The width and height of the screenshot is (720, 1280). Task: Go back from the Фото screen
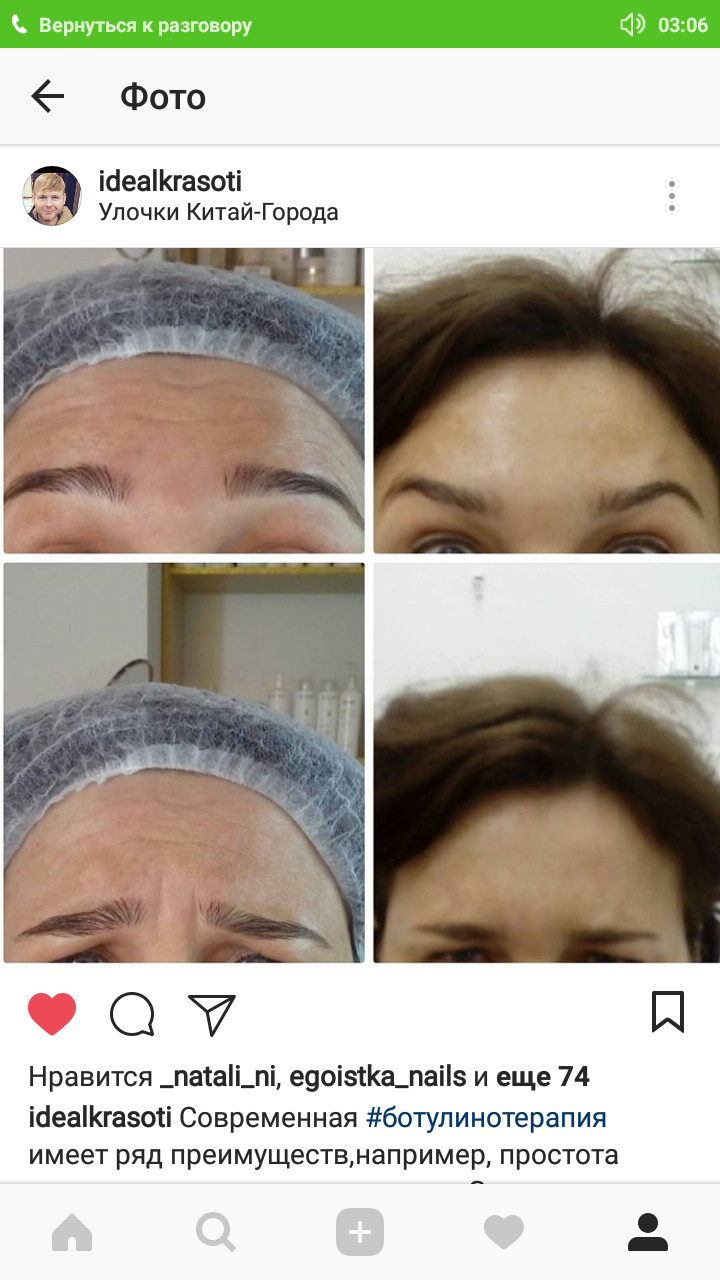click(47, 96)
